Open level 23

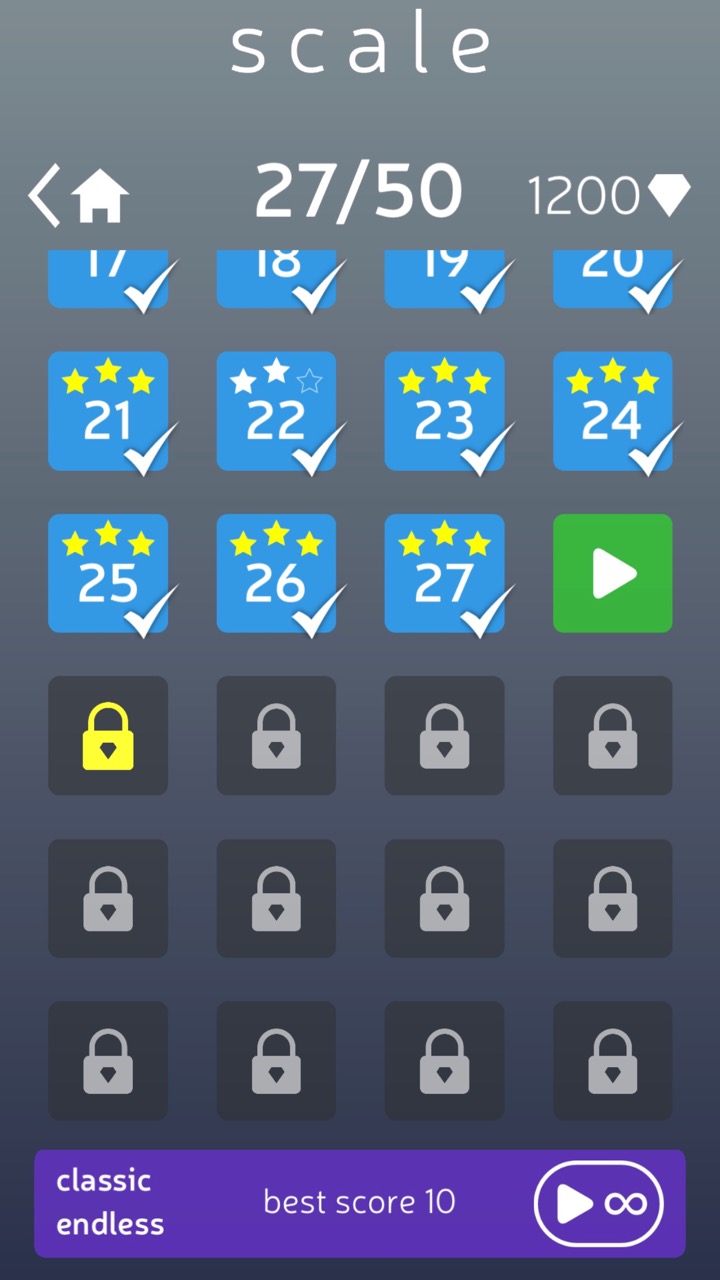pos(444,411)
